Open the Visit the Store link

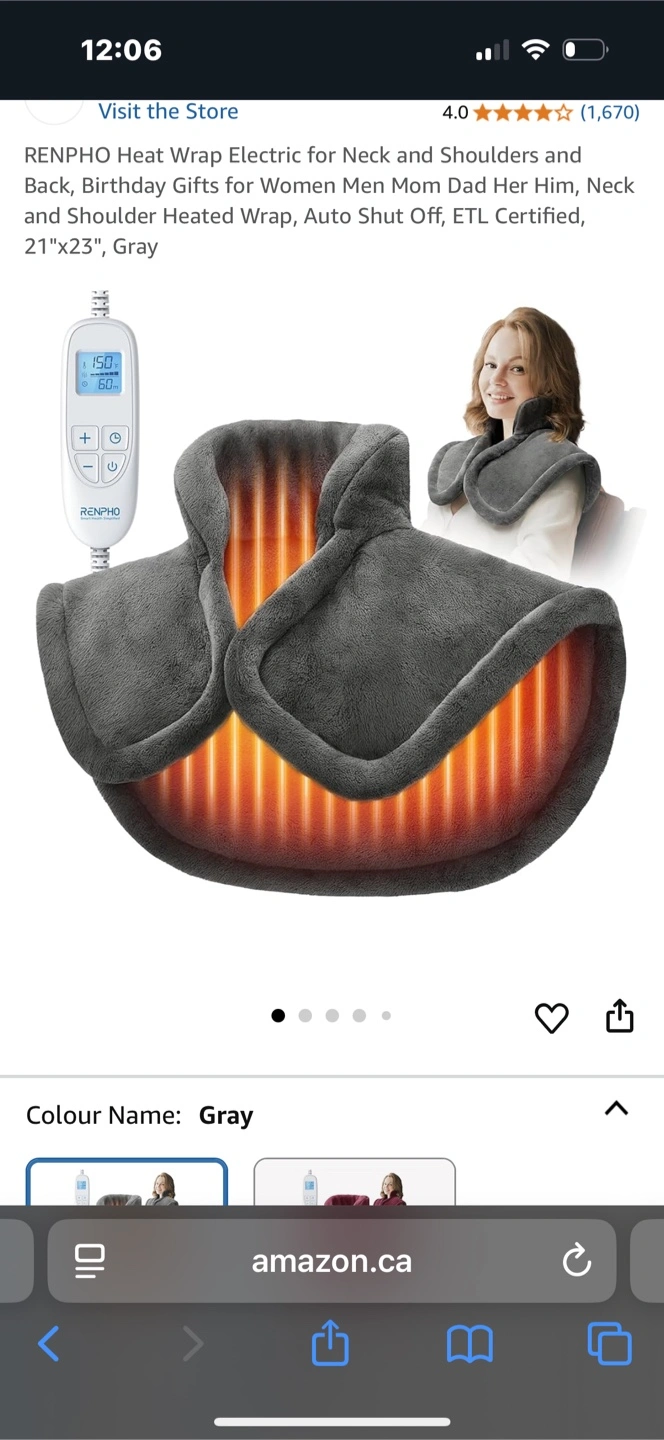168,111
